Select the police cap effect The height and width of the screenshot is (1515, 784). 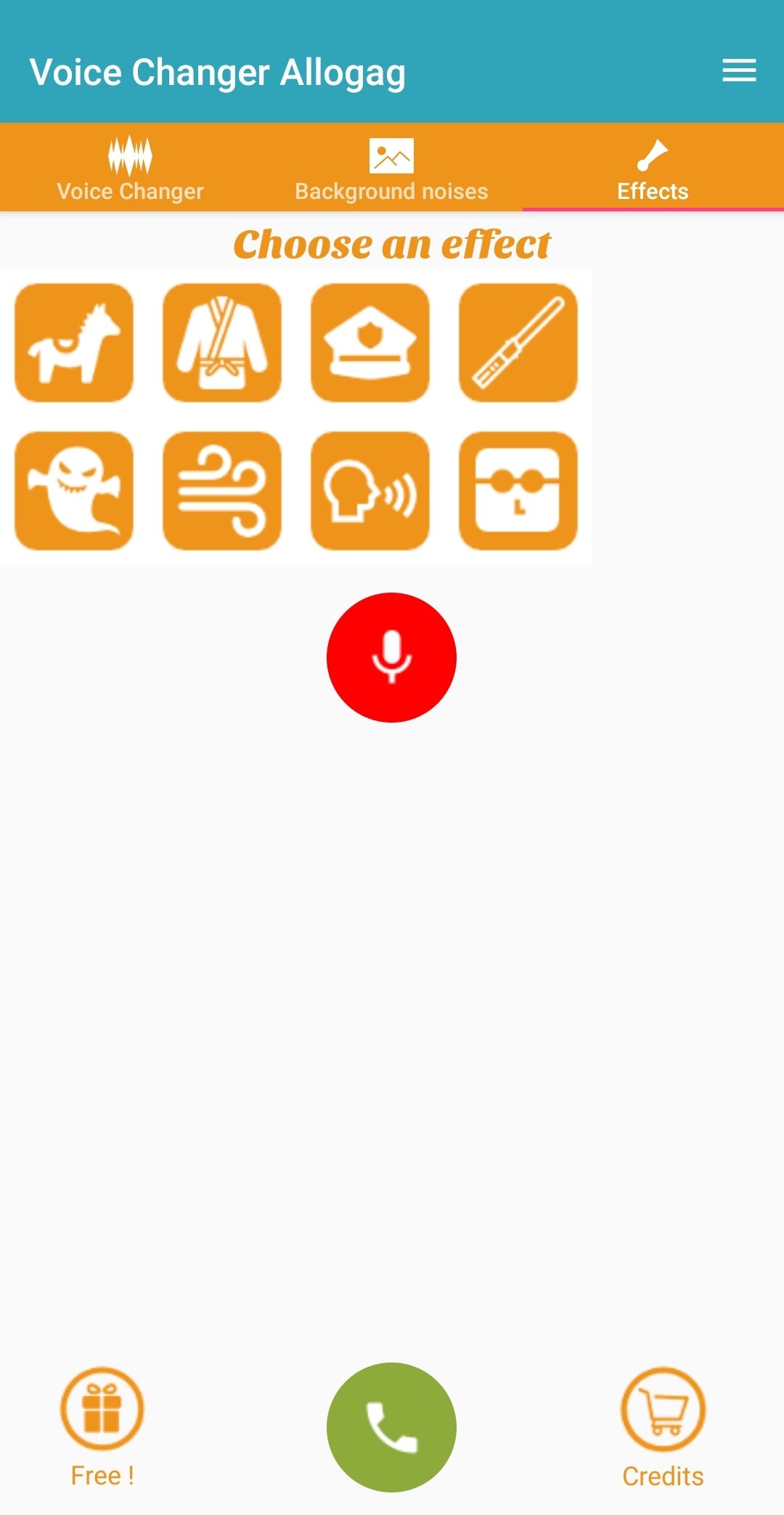370,343
